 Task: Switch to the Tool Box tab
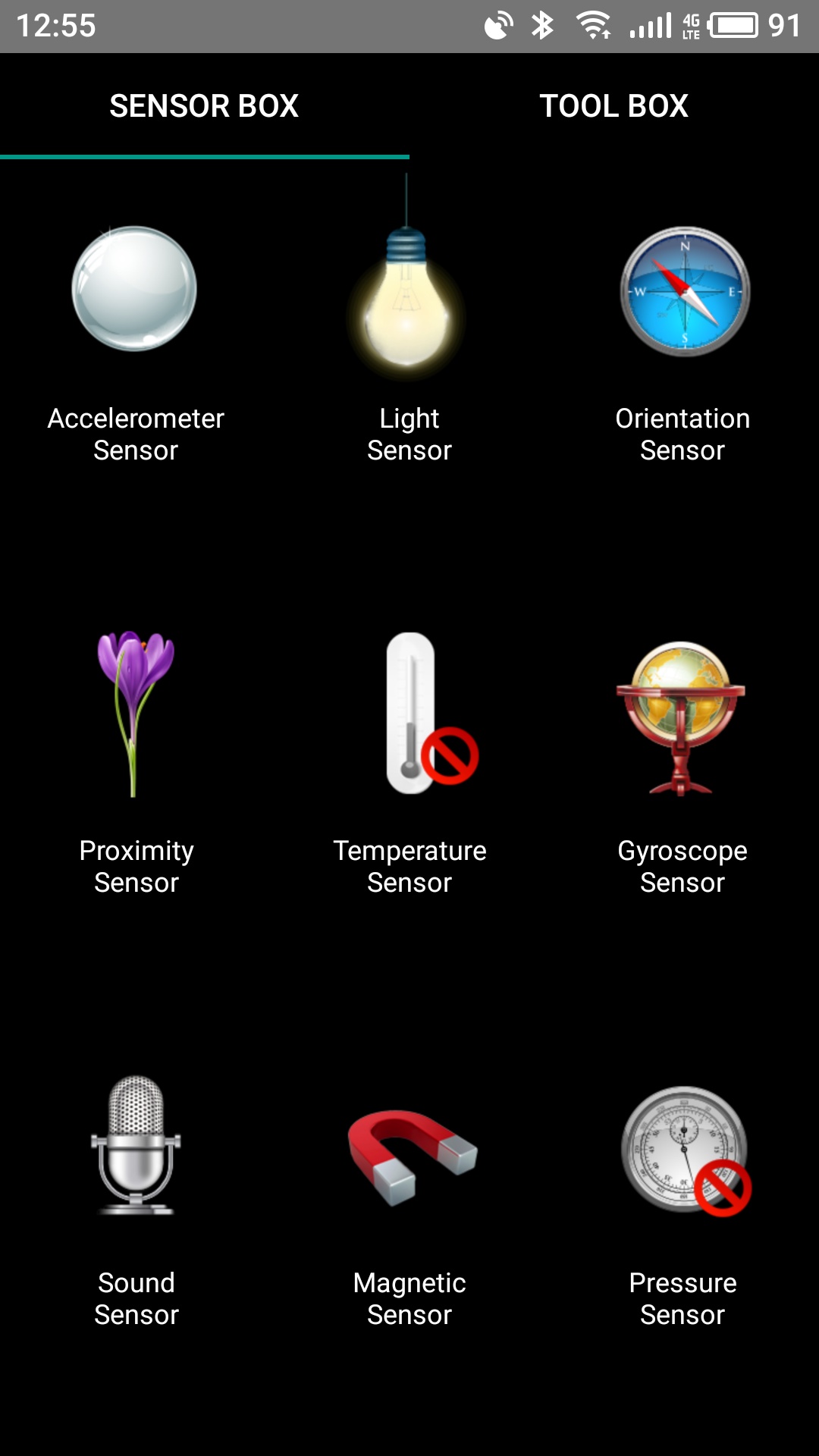coord(613,106)
